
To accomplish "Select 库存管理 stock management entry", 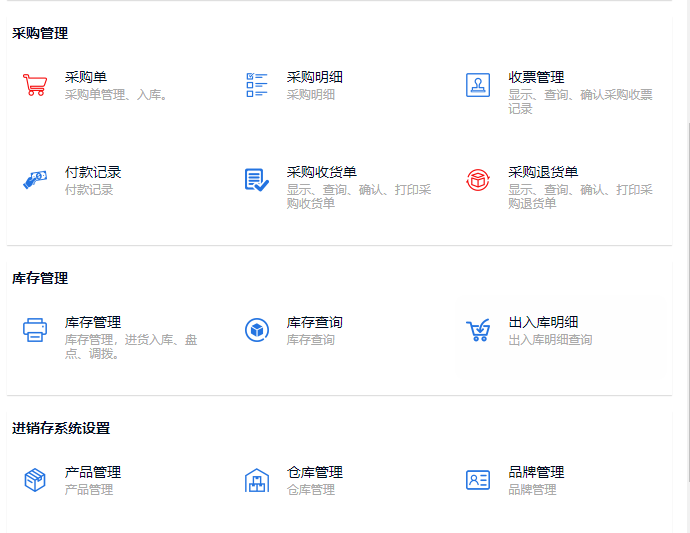I will [x=93, y=323].
